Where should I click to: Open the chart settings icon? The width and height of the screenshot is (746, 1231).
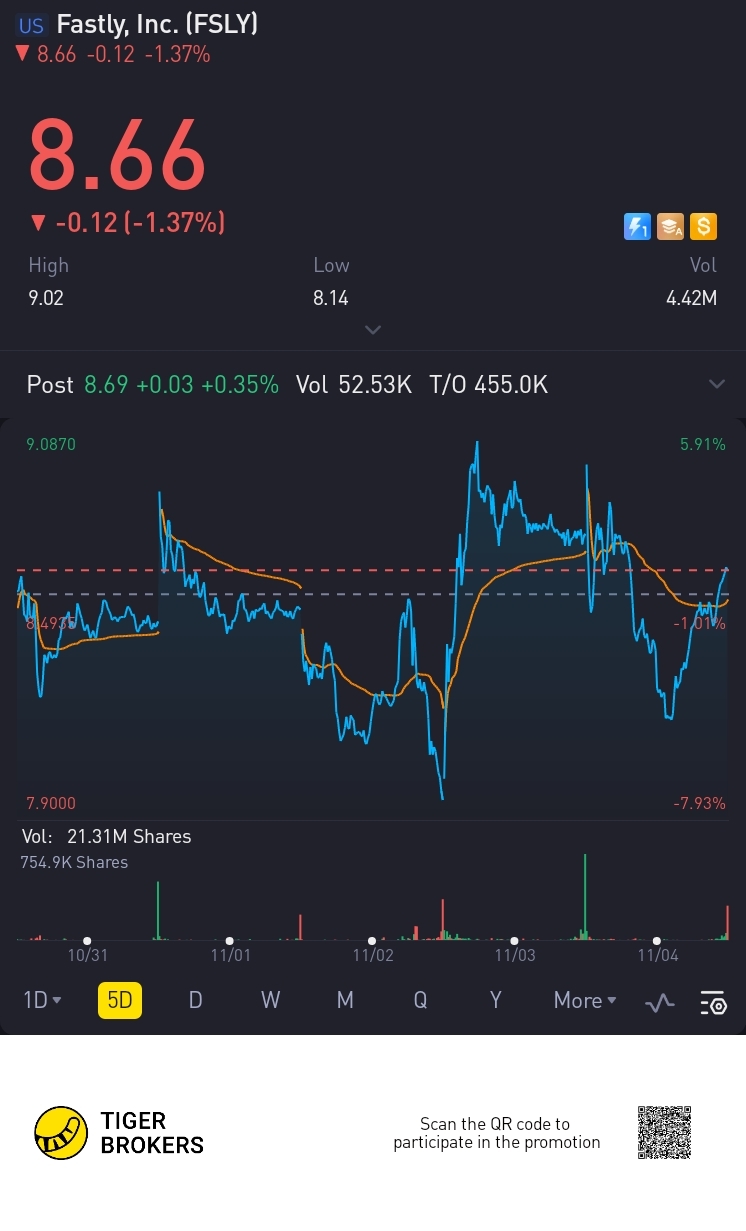point(713,1002)
